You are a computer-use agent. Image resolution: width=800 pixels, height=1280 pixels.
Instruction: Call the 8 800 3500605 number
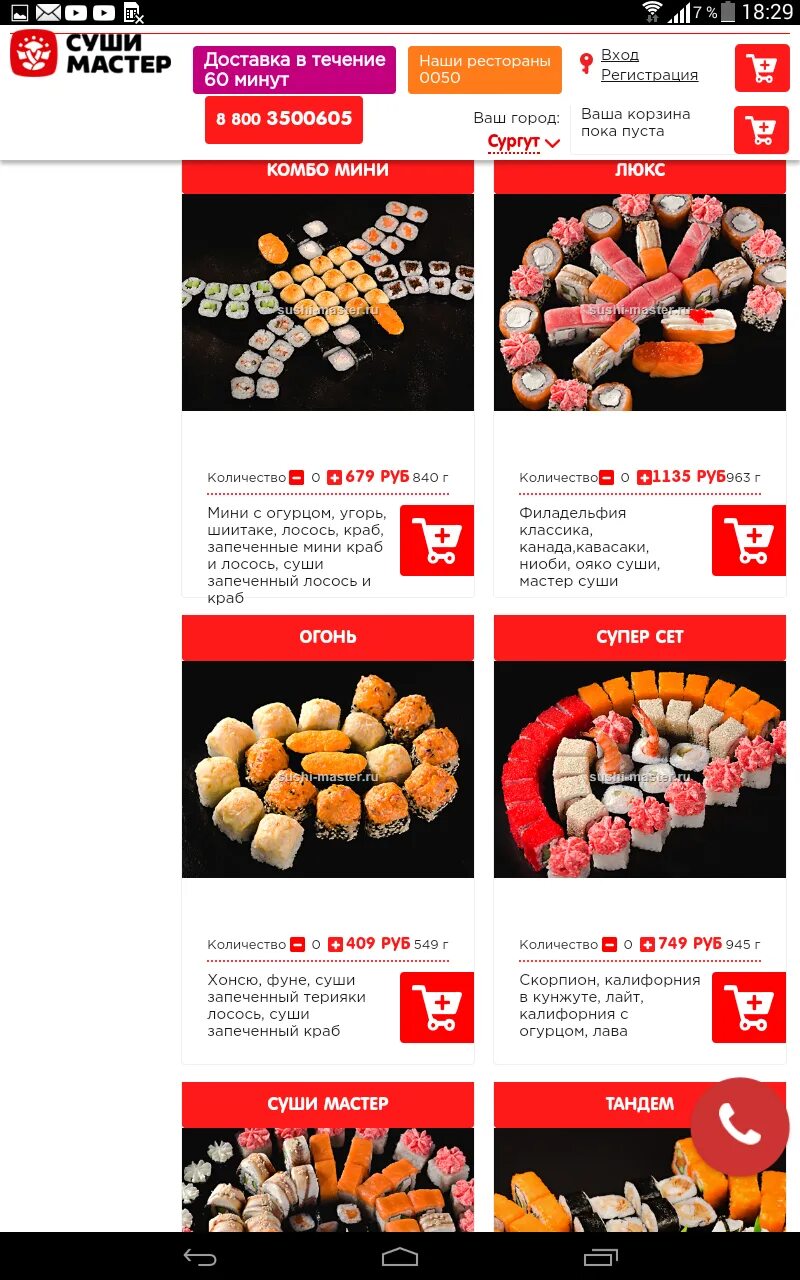point(284,119)
